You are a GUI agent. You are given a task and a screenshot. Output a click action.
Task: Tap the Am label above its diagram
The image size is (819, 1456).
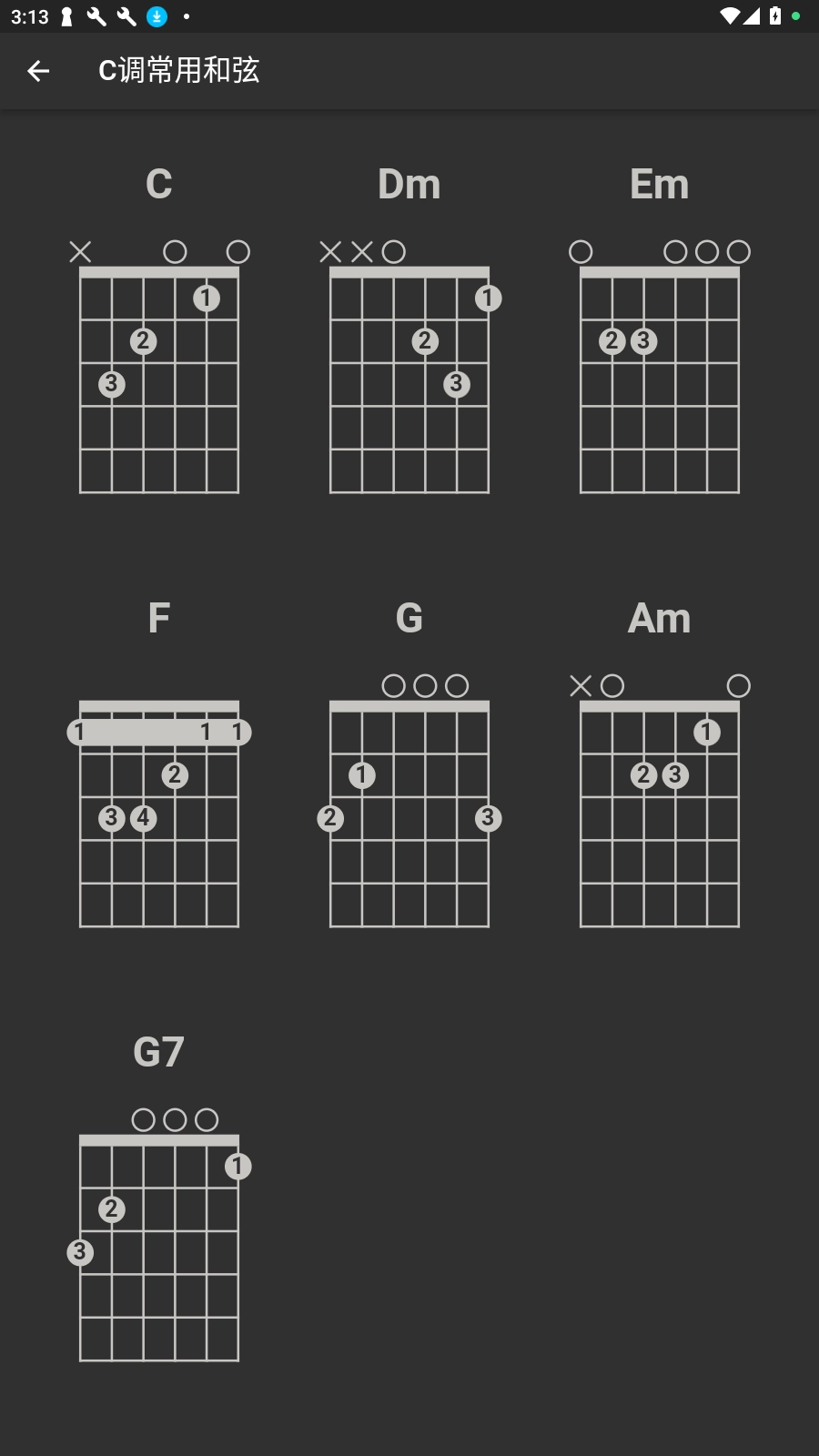pyautogui.click(x=659, y=618)
